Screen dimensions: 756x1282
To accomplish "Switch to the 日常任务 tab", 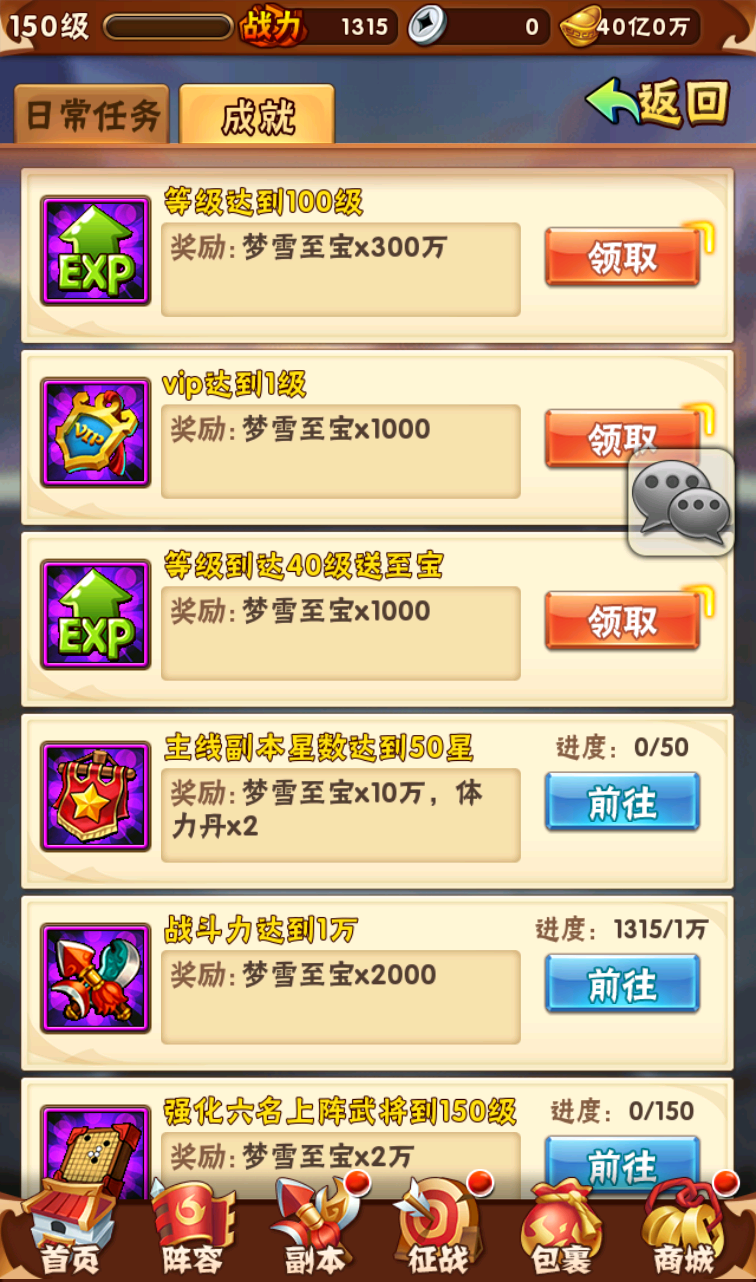I will coord(92,116).
